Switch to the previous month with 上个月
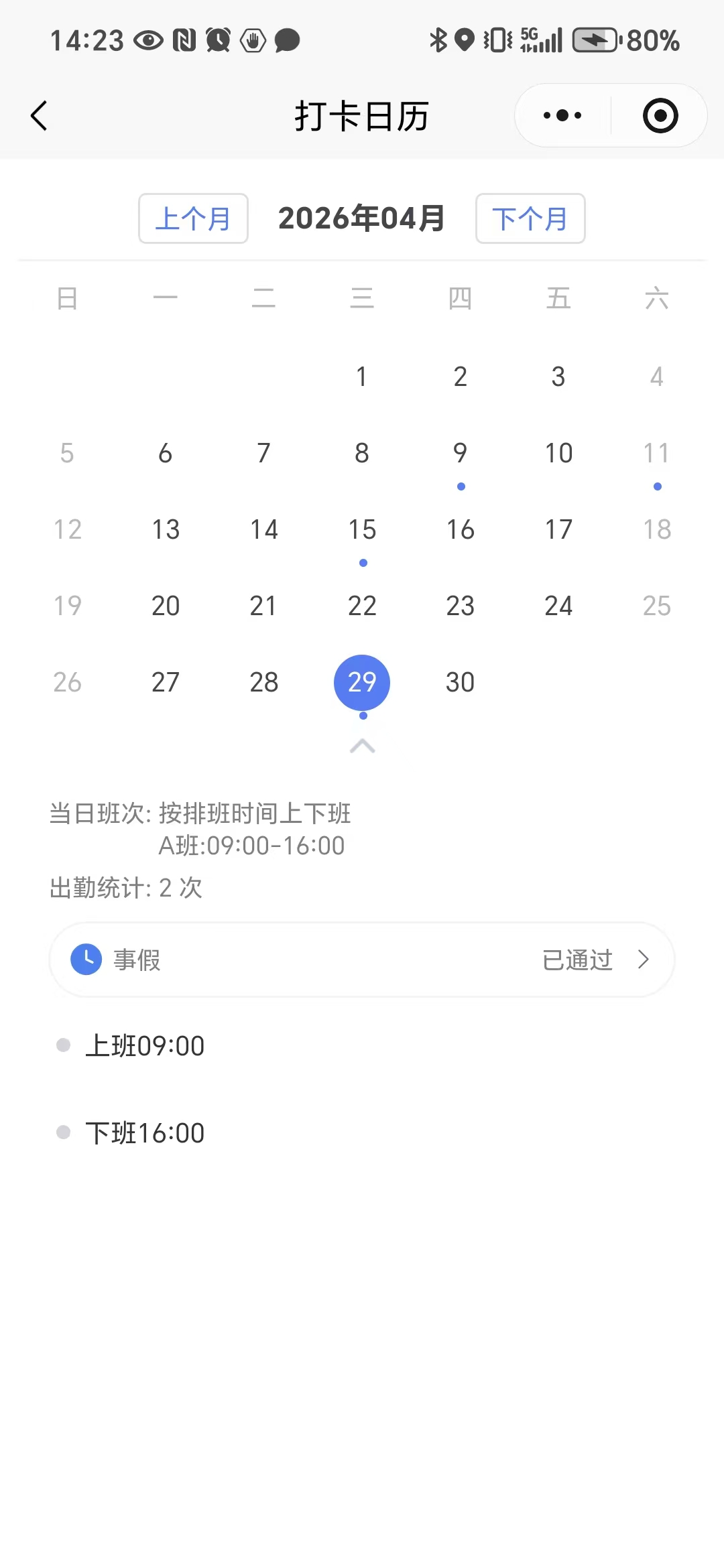 point(193,218)
